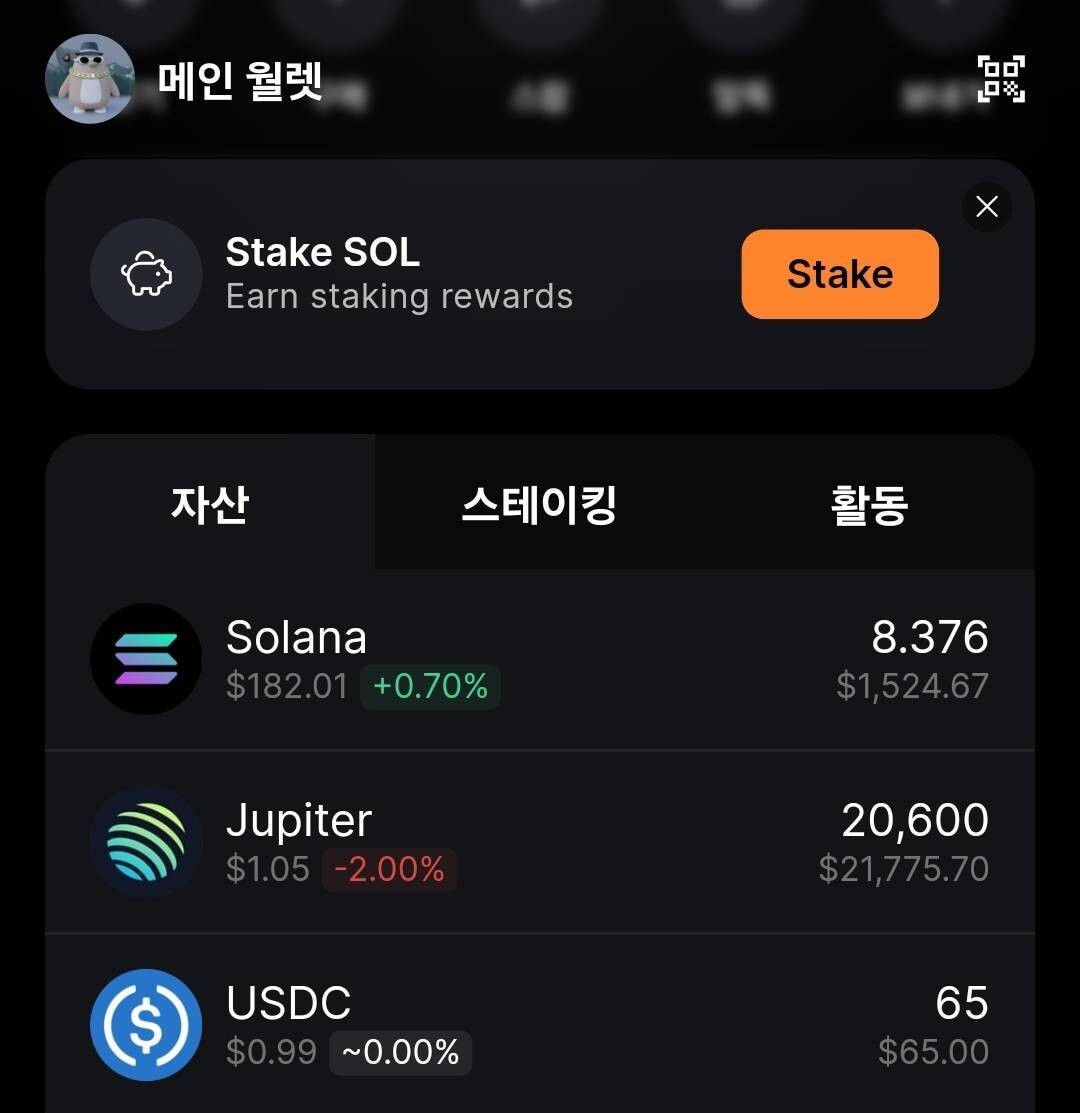Tap the orange Stake button

point(840,274)
